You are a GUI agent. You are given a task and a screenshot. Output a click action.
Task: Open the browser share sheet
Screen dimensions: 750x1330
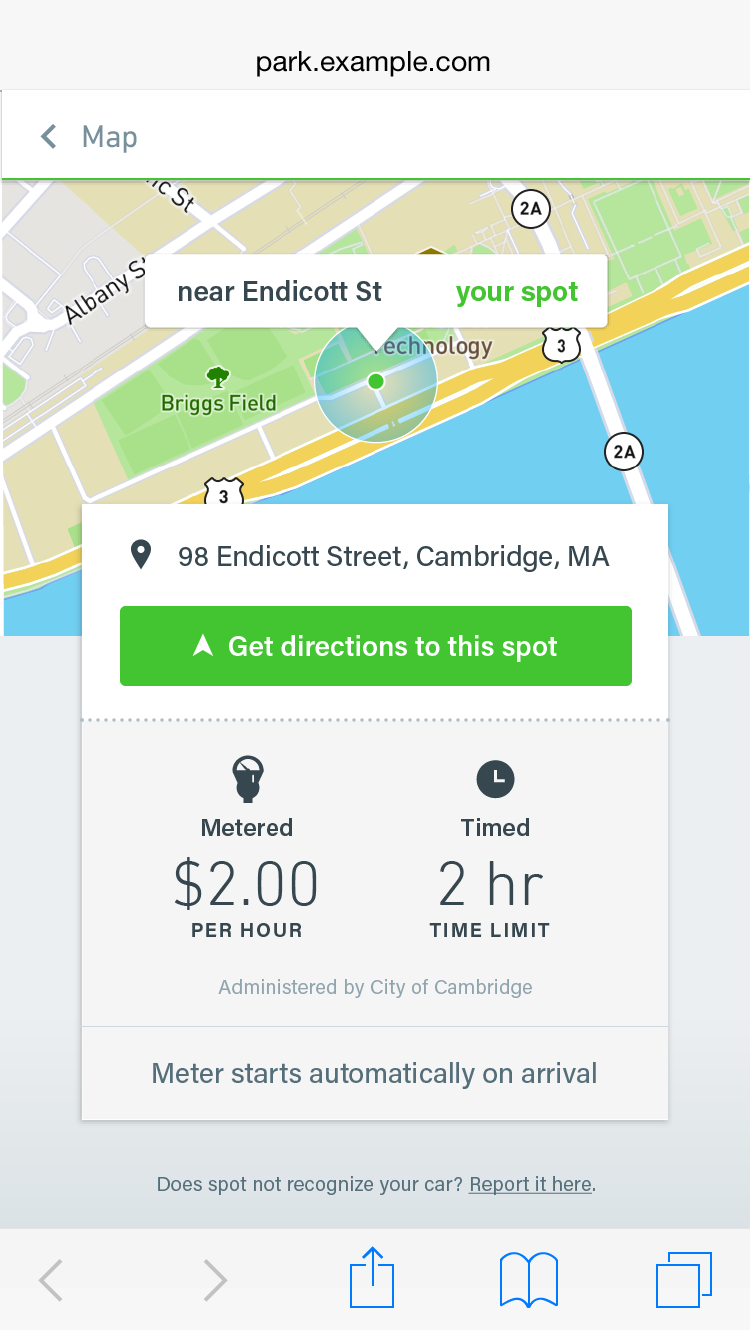(x=372, y=1278)
